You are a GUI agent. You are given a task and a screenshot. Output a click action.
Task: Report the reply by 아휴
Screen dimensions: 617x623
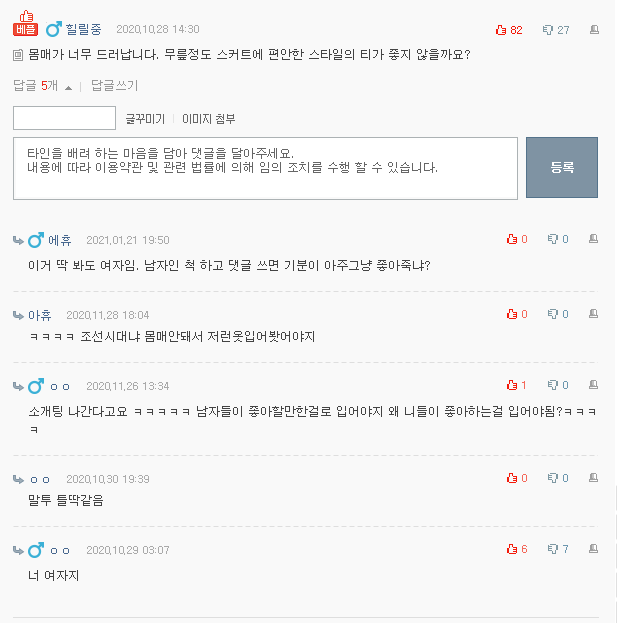[x=594, y=314]
